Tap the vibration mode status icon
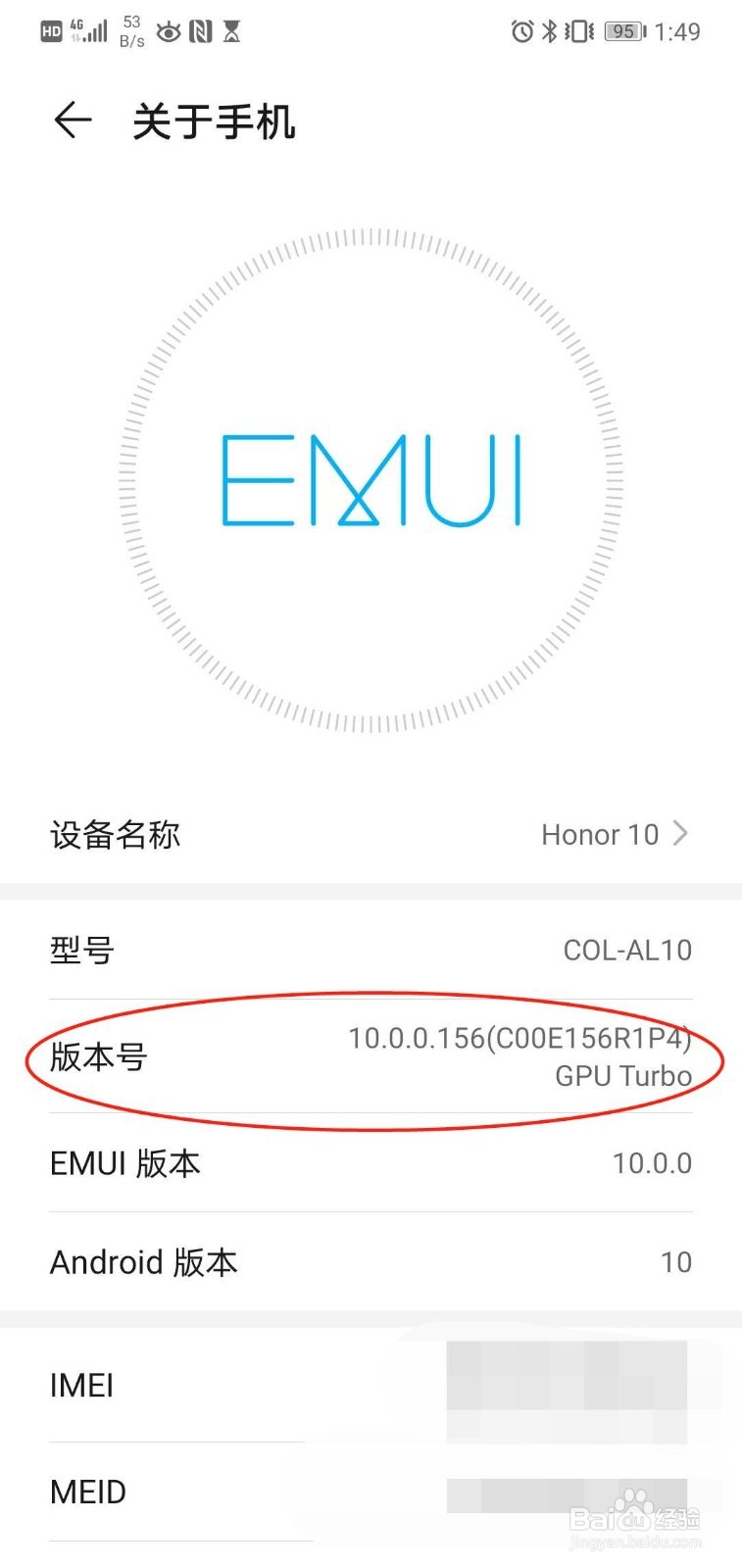The height and width of the screenshot is (1568, 742). [578, 31]
